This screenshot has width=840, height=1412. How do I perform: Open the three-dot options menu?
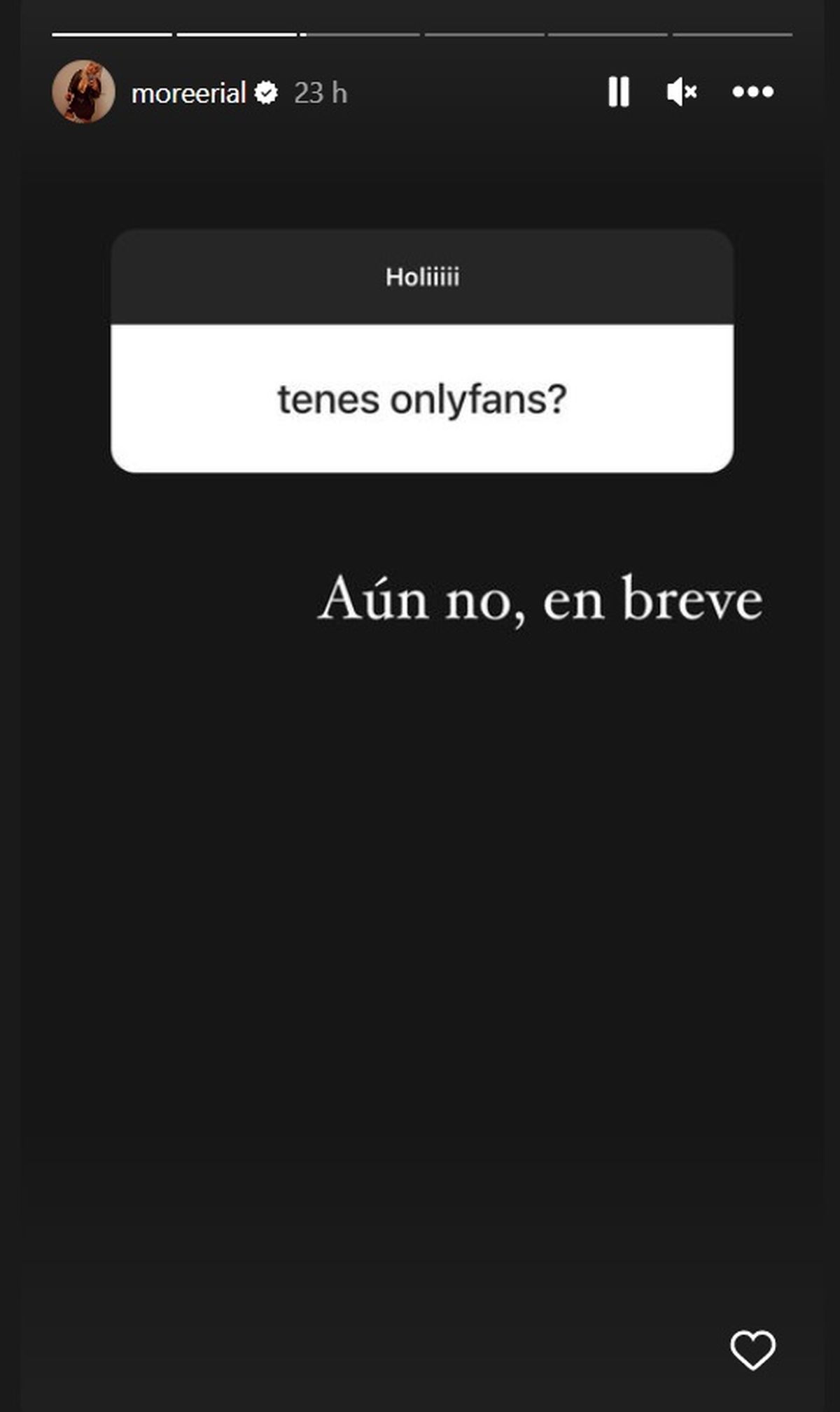coord(753,92)
